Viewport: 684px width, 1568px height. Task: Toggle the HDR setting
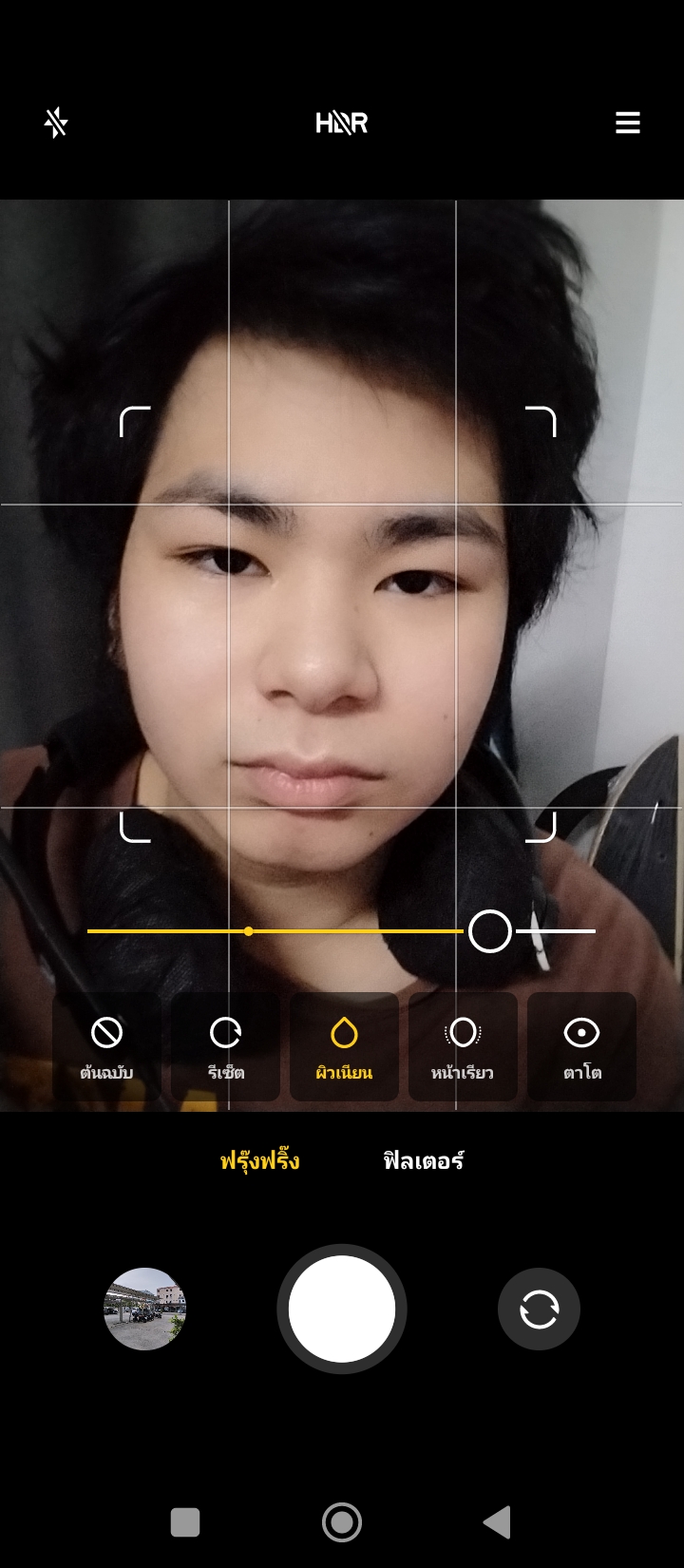click(342, 123)
